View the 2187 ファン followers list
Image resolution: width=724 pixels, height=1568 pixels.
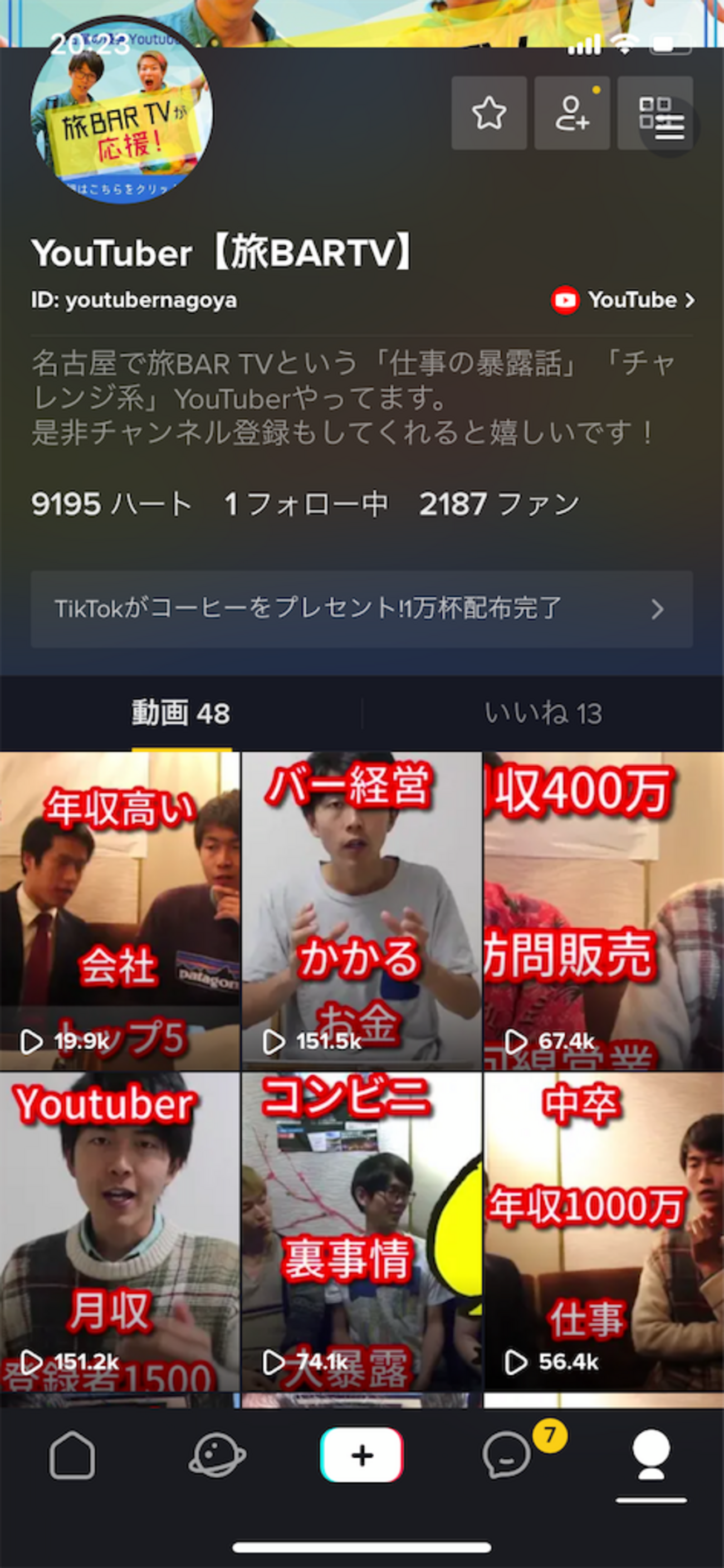pyautogui.click(x=499, y=505)
